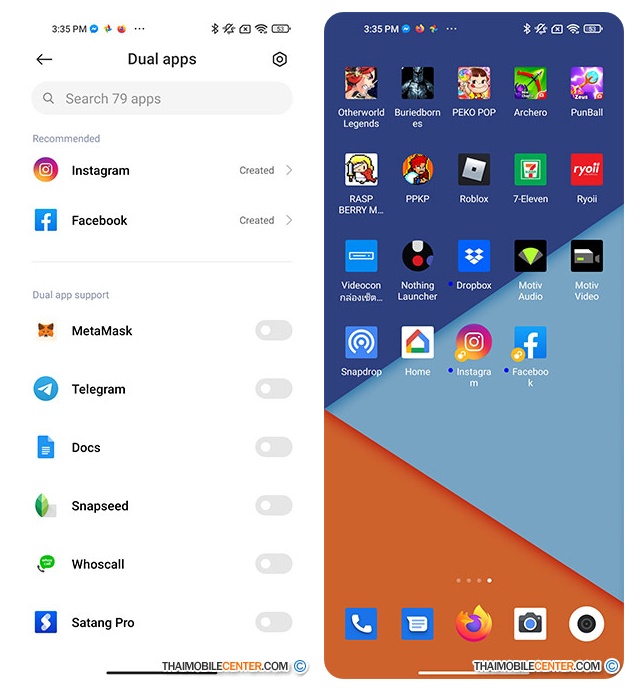Open the Facebook dual app row
636x691 pixels.
(162, 220)
